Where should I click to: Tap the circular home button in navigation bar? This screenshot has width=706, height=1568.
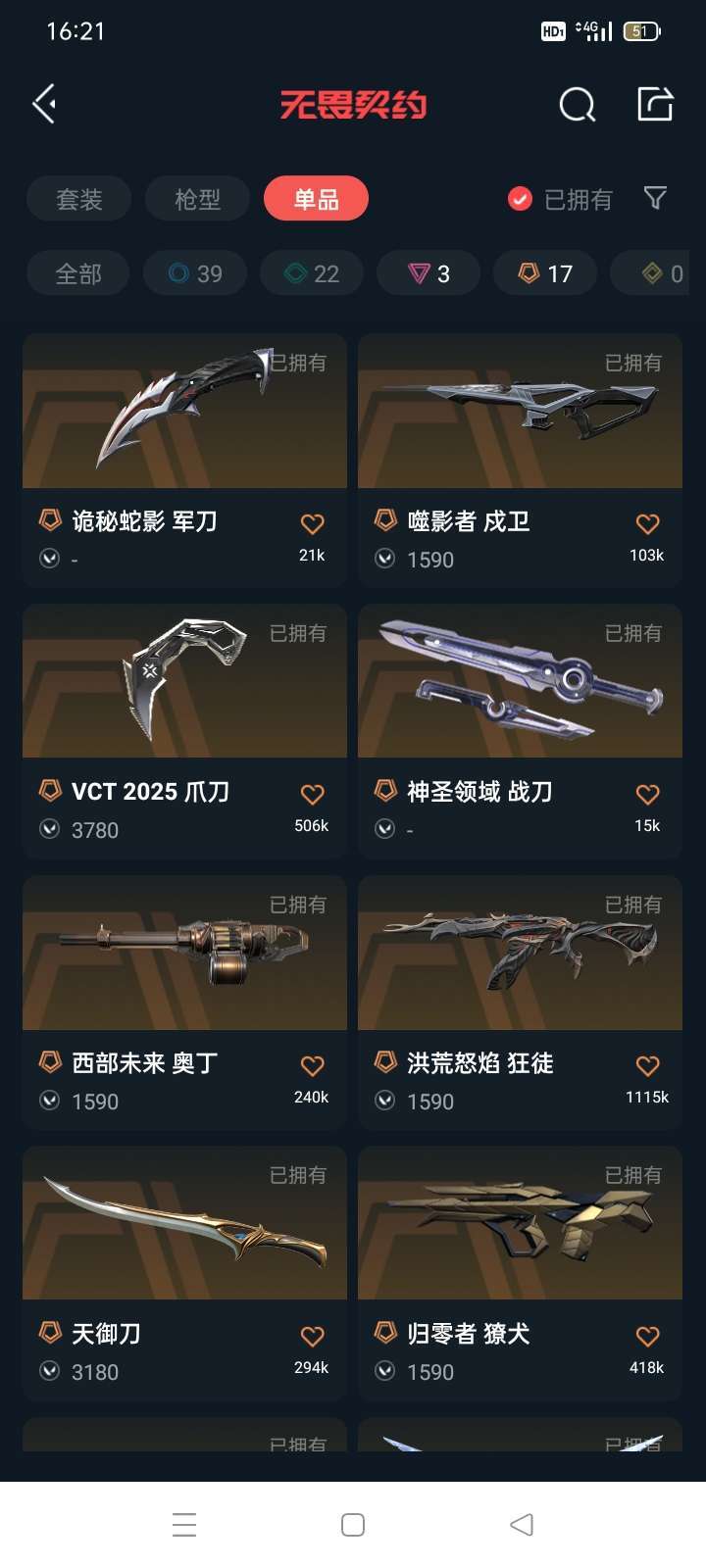click(x=352, y=1524)
